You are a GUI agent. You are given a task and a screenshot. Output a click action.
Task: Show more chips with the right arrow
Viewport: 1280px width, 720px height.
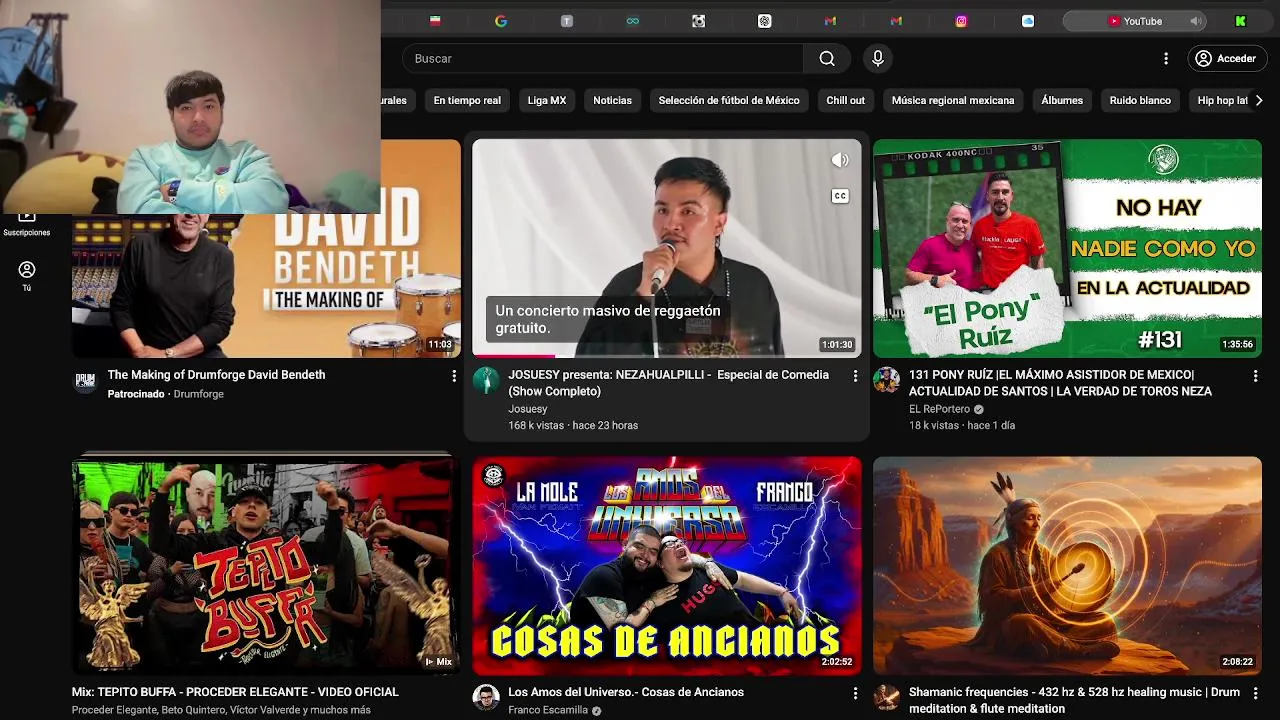(1259, 100)
